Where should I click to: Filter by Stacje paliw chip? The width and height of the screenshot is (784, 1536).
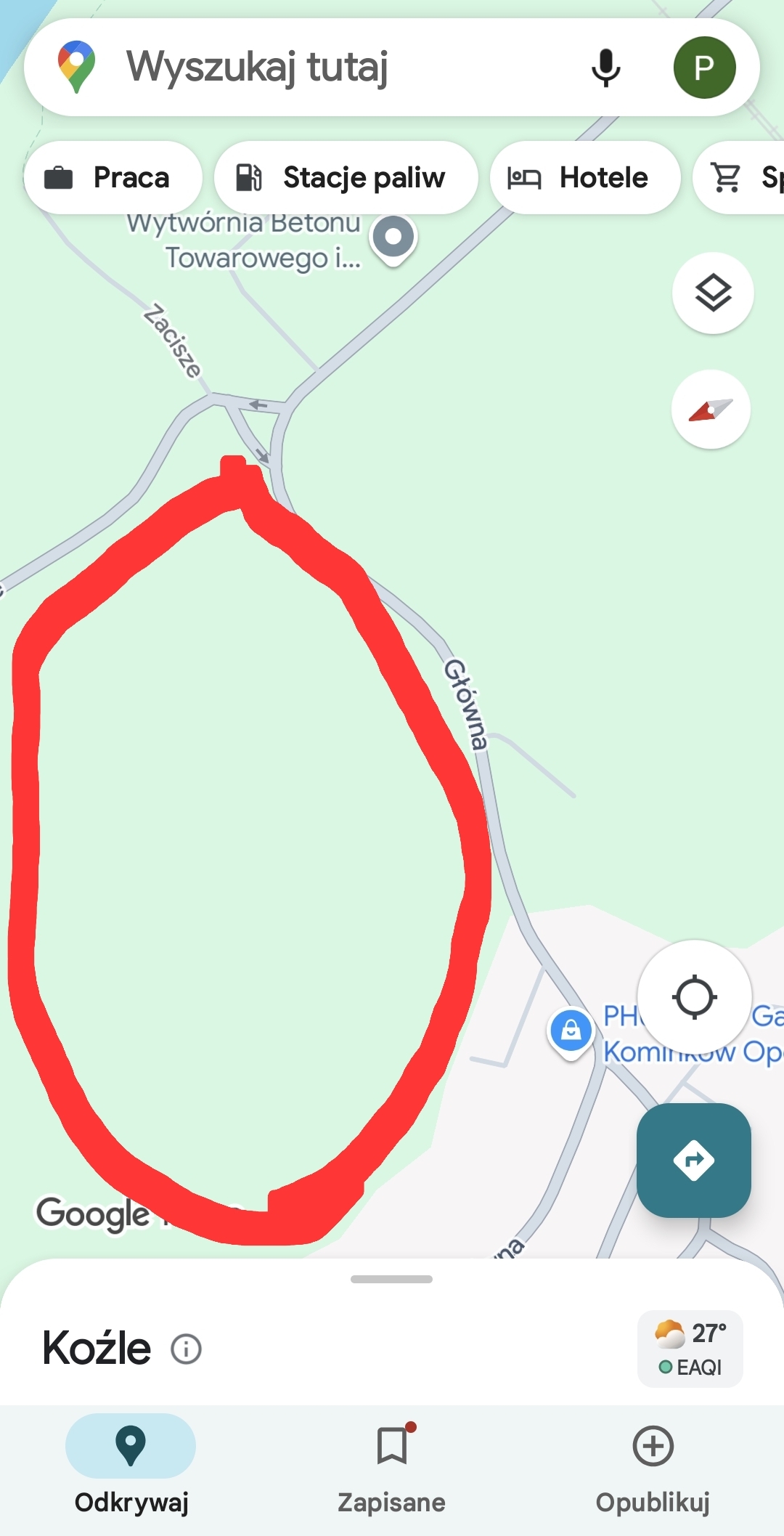(346, 178)
